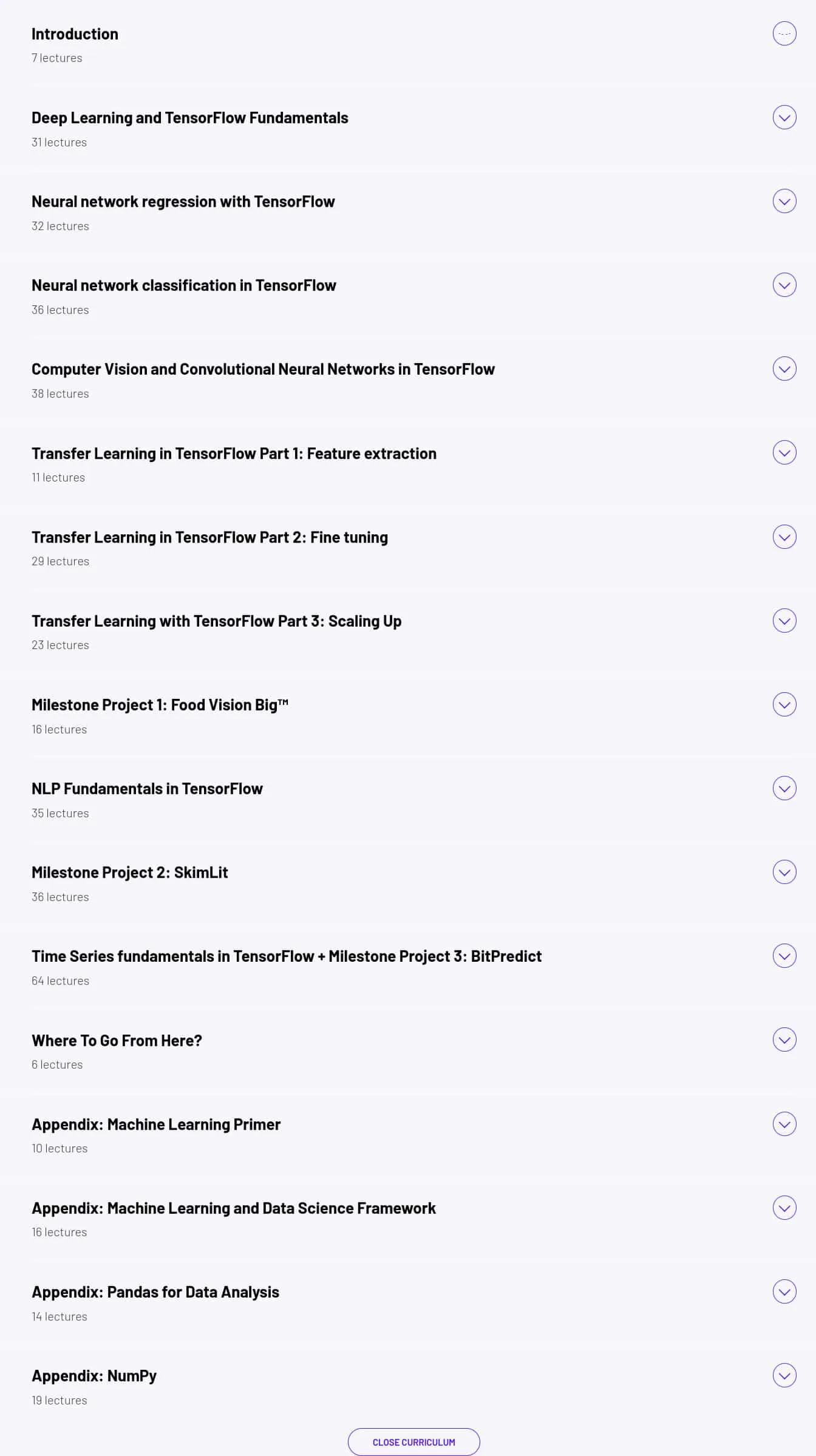The image size is (816, 1456).
Task: Expand Appendix: NumPy section
Action: [784, 1375]
